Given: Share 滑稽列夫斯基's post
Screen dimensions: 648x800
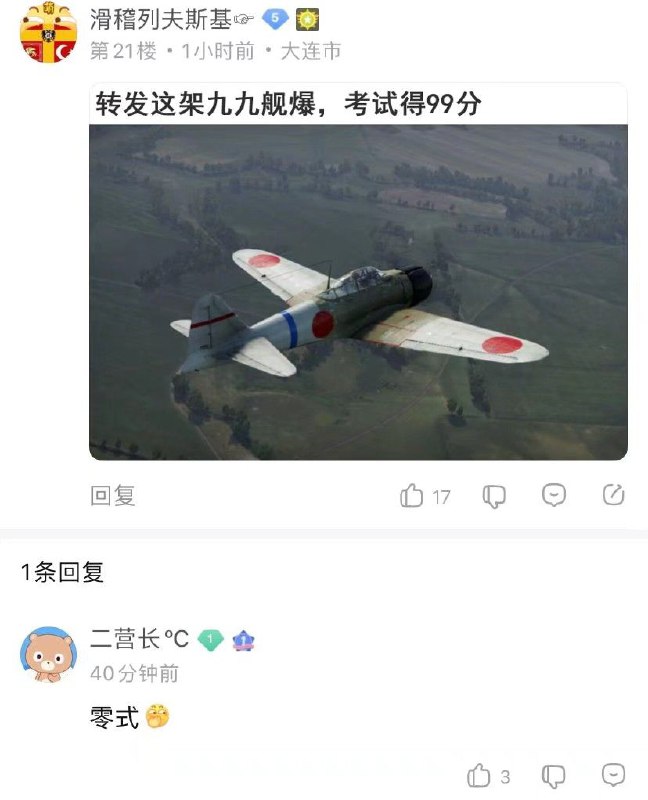Looking at the screenshot, I should tap(614, 495).
